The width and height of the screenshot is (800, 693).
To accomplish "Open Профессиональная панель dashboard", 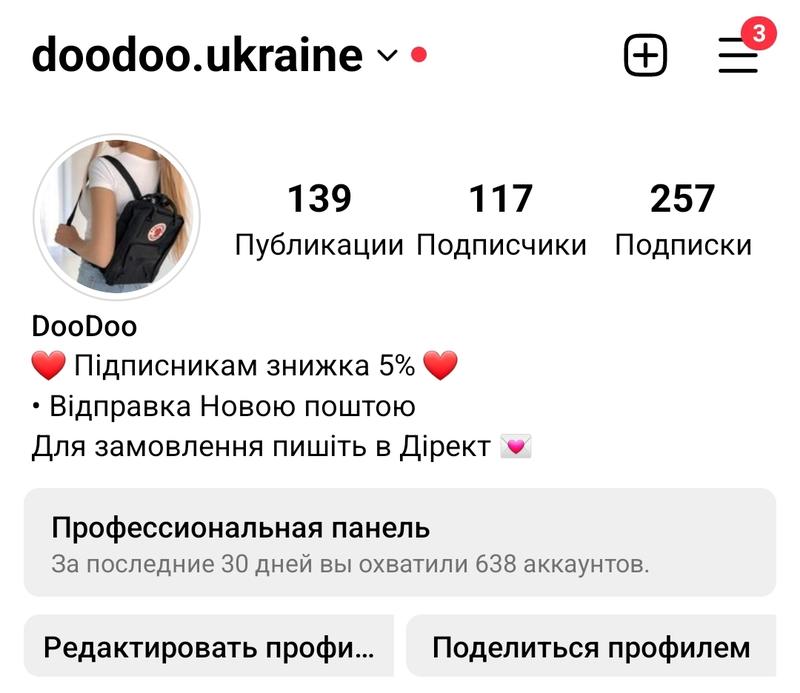I will click(400, 543).
